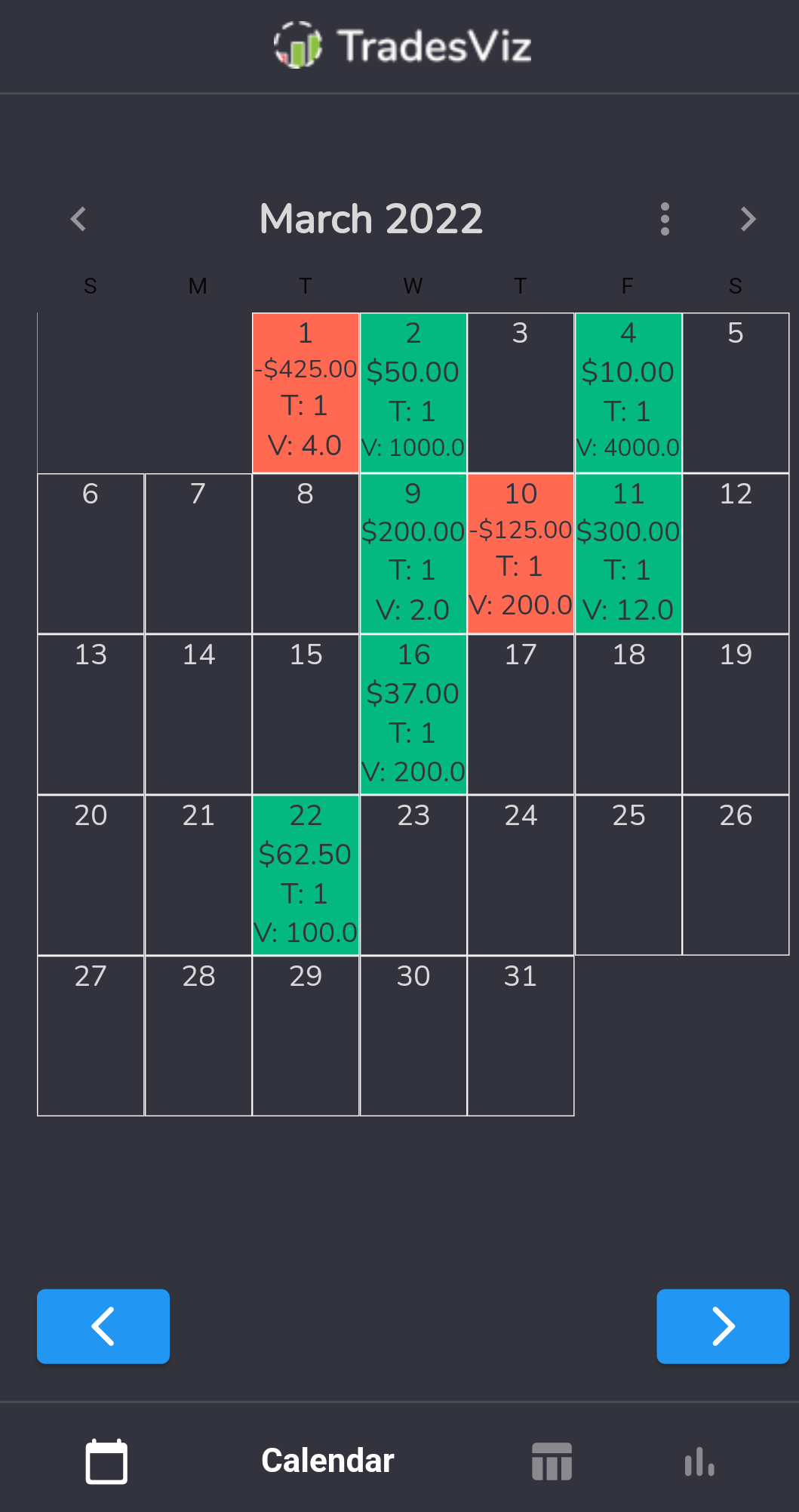View March 22 showing $62.50
This screenshot has height=1512, width=799.
coord(306,875)
